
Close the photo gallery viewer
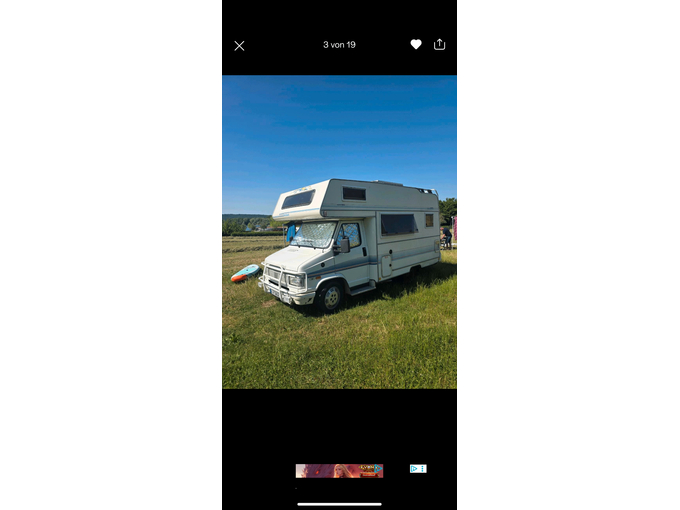[x=239, y=46]
